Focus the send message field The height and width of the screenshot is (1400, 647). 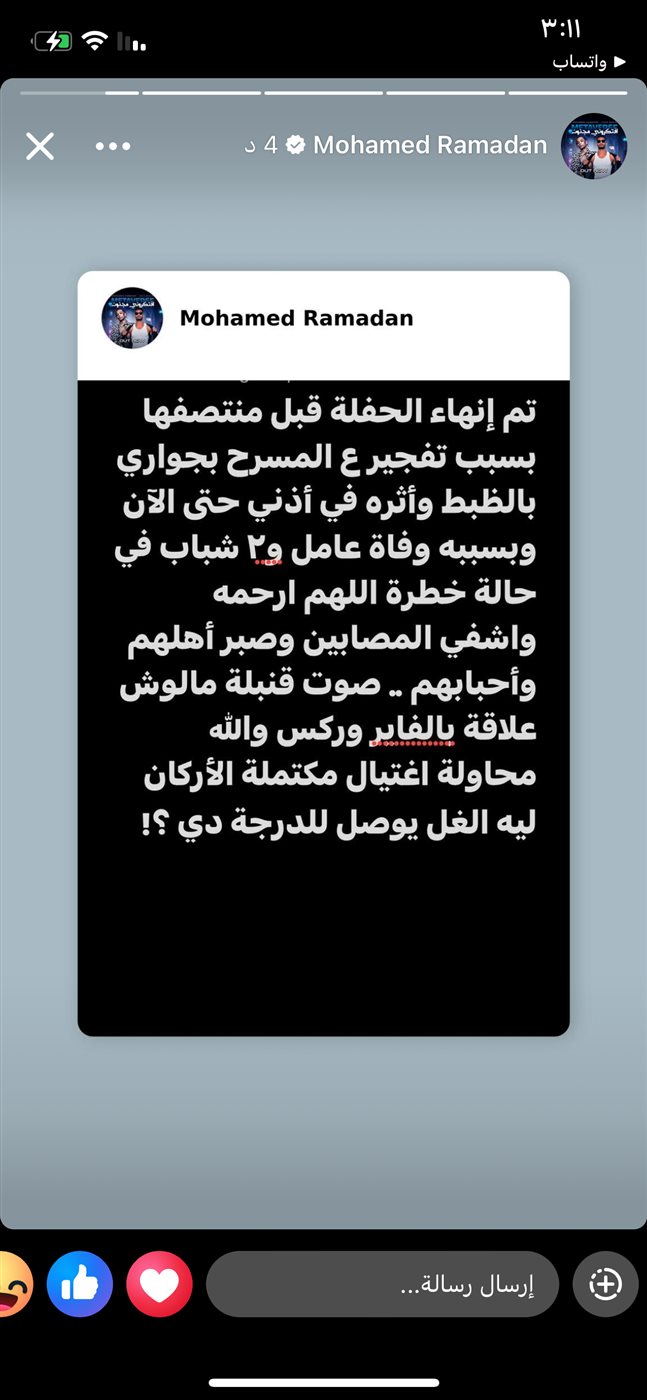pyautogui.click(x=382, y=1284)
